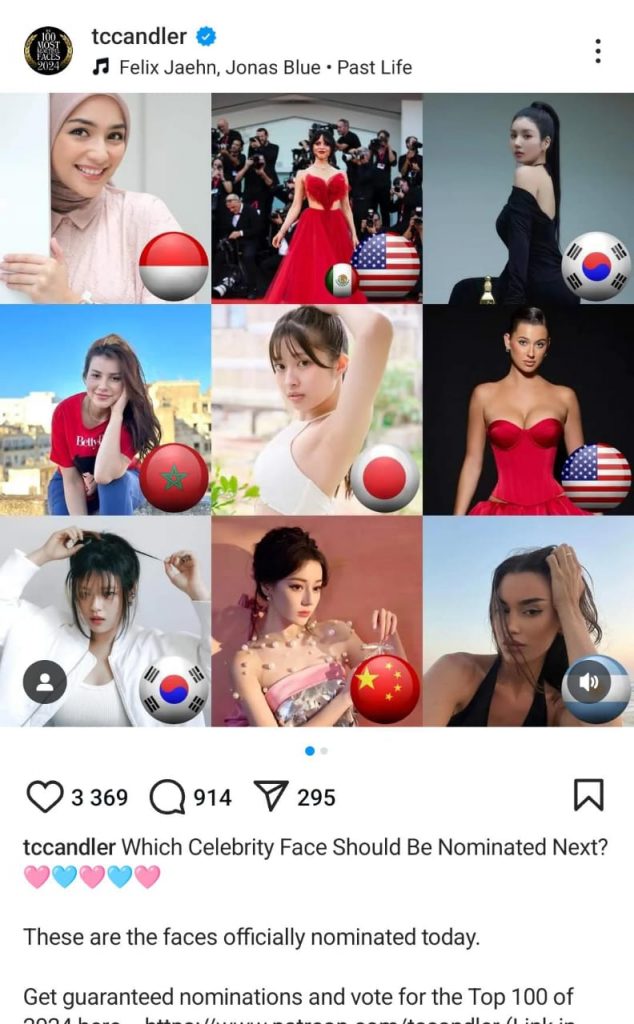This screenshot has width=634, height=1024.
Task: Tap the carousel page indicator dots
Action: [x=317, y=750]
